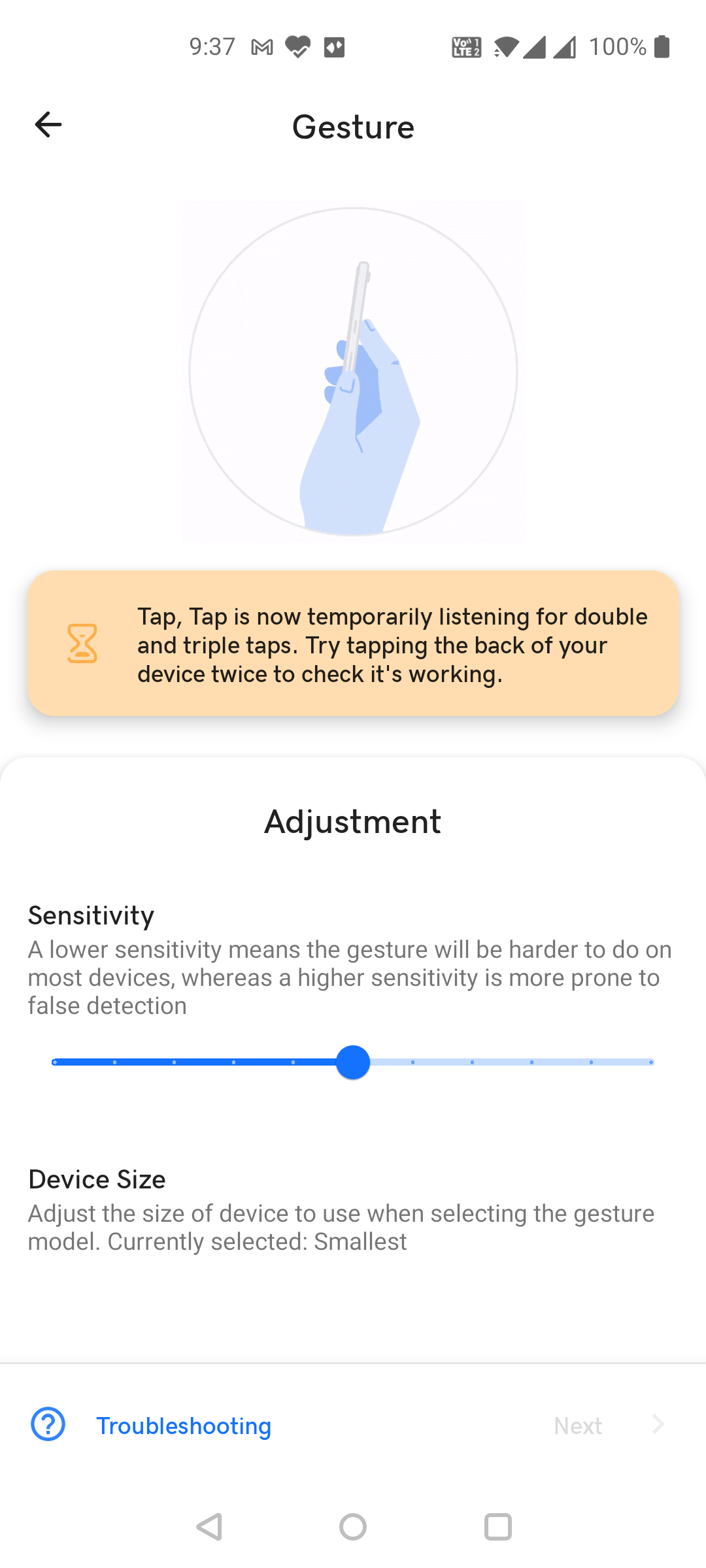Click the hand holding phone illustration
The image size is (706, 1568).
pyautogui.click(x=353, y=372)
